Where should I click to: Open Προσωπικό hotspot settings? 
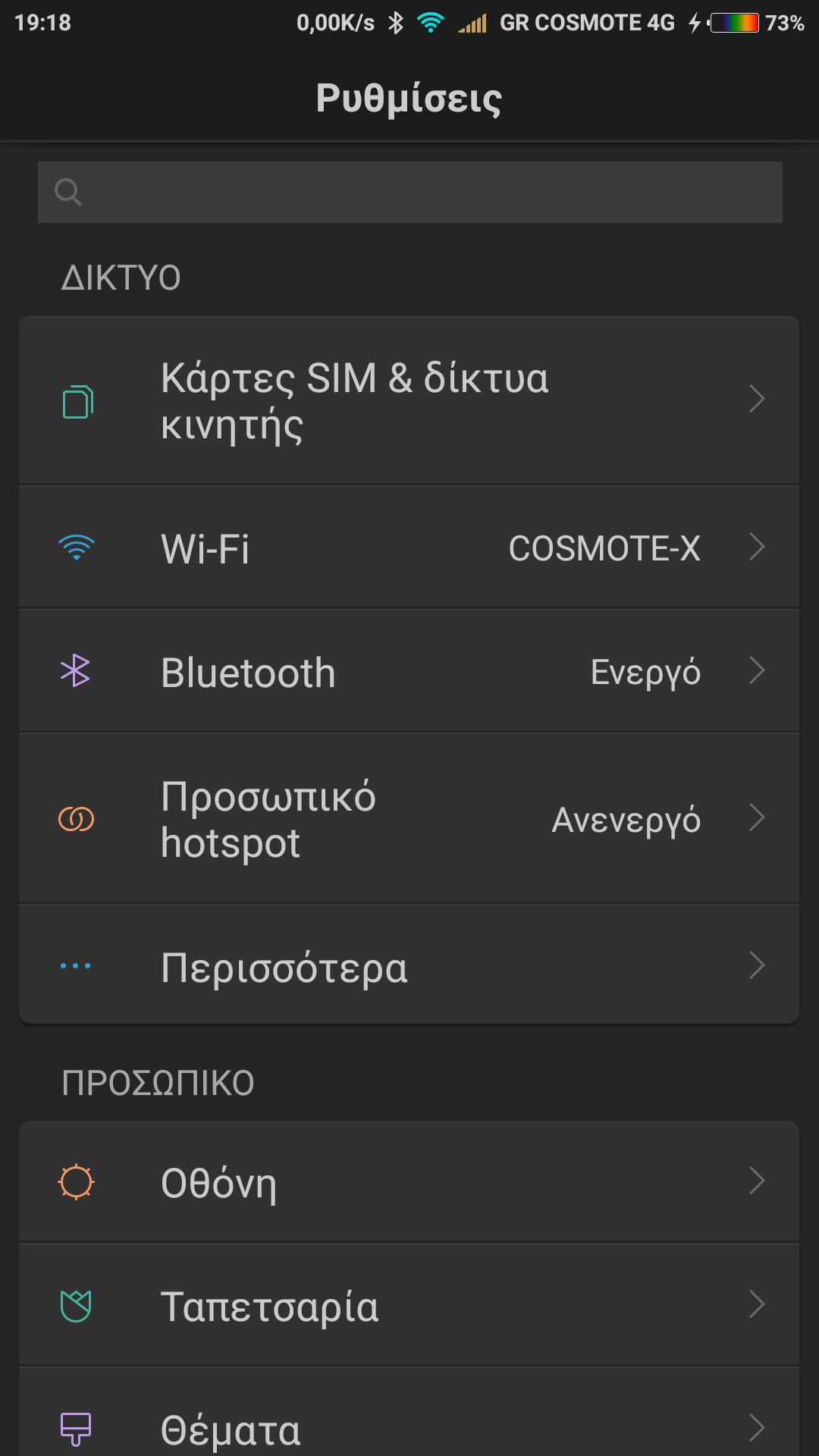[x=409, y=819]
